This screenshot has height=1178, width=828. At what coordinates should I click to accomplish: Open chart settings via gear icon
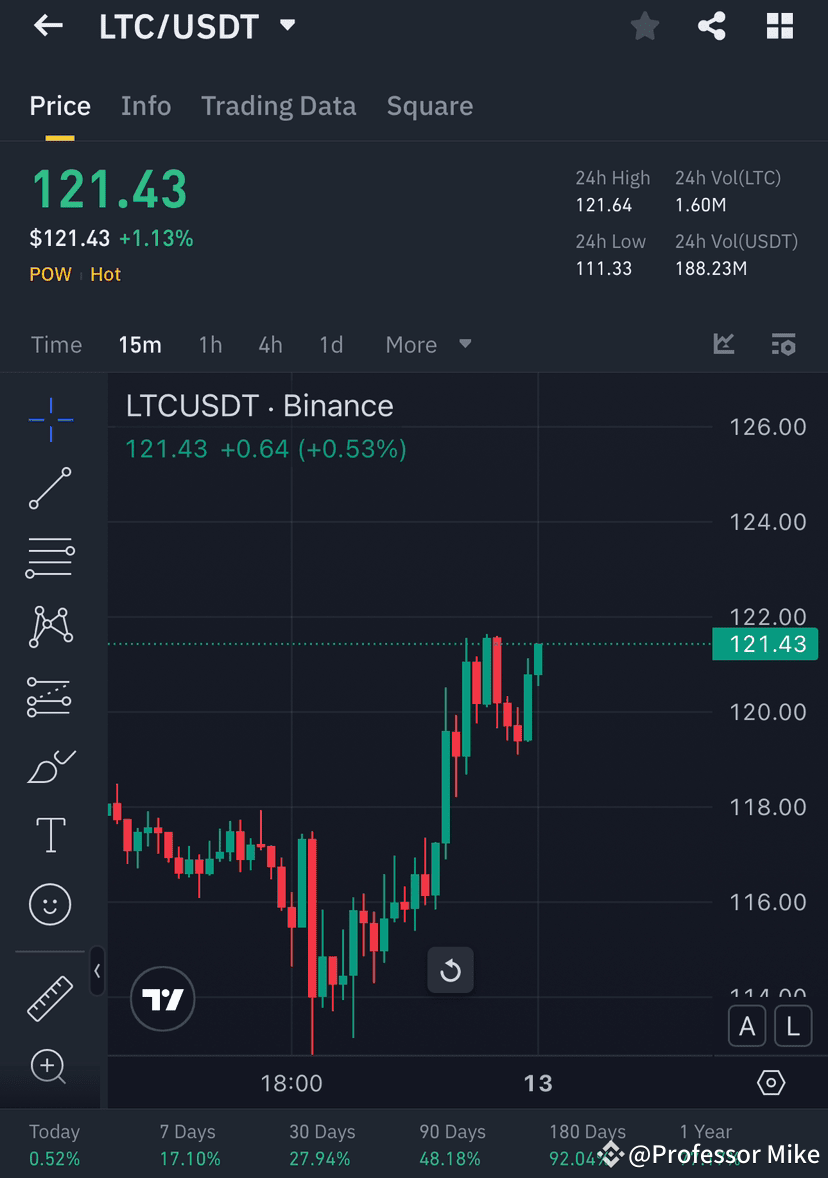point(770,1082)
